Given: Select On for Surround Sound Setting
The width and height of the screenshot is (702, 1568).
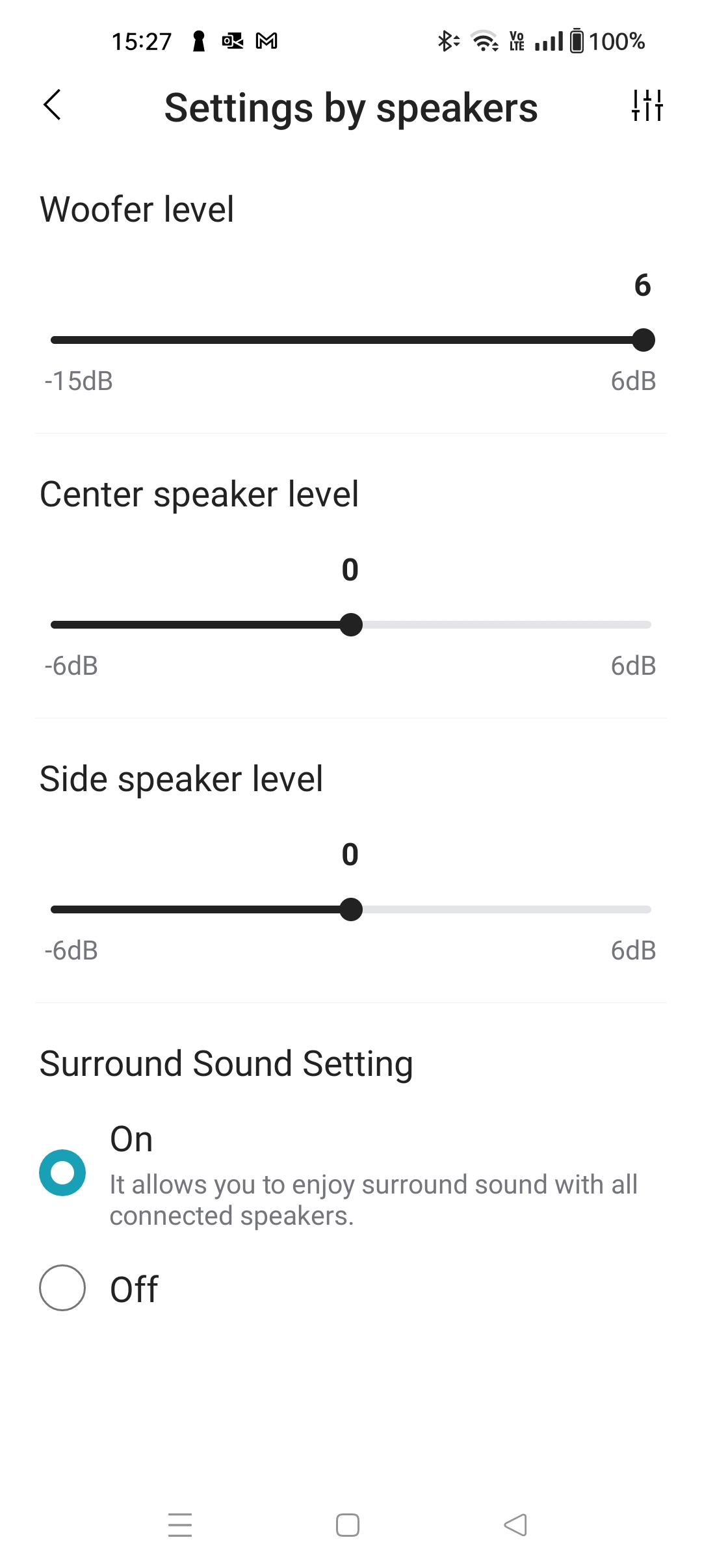Looking at the screenshot, I should click(x=62, y=1173).
